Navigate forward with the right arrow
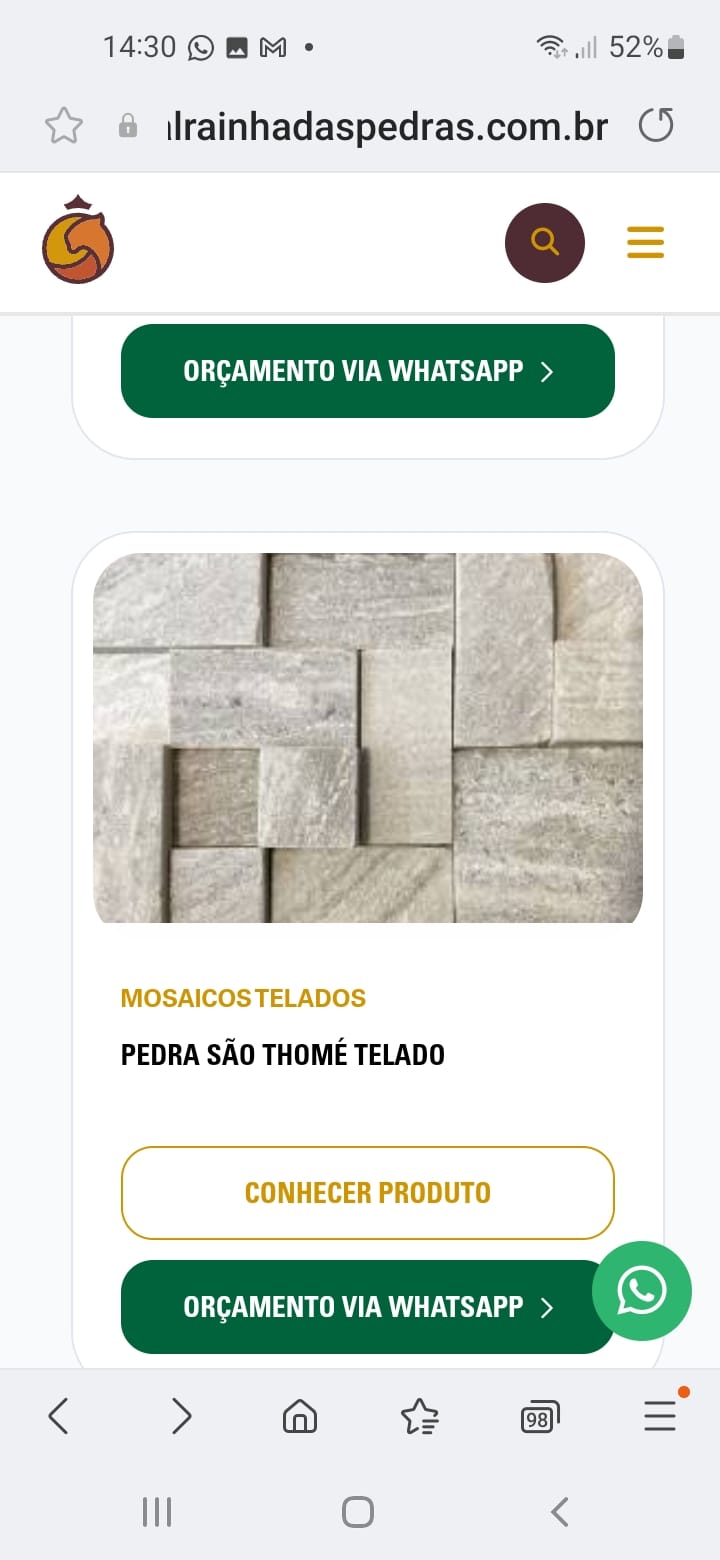Screen dimensions: 720x1560 tap(180, 1415)
